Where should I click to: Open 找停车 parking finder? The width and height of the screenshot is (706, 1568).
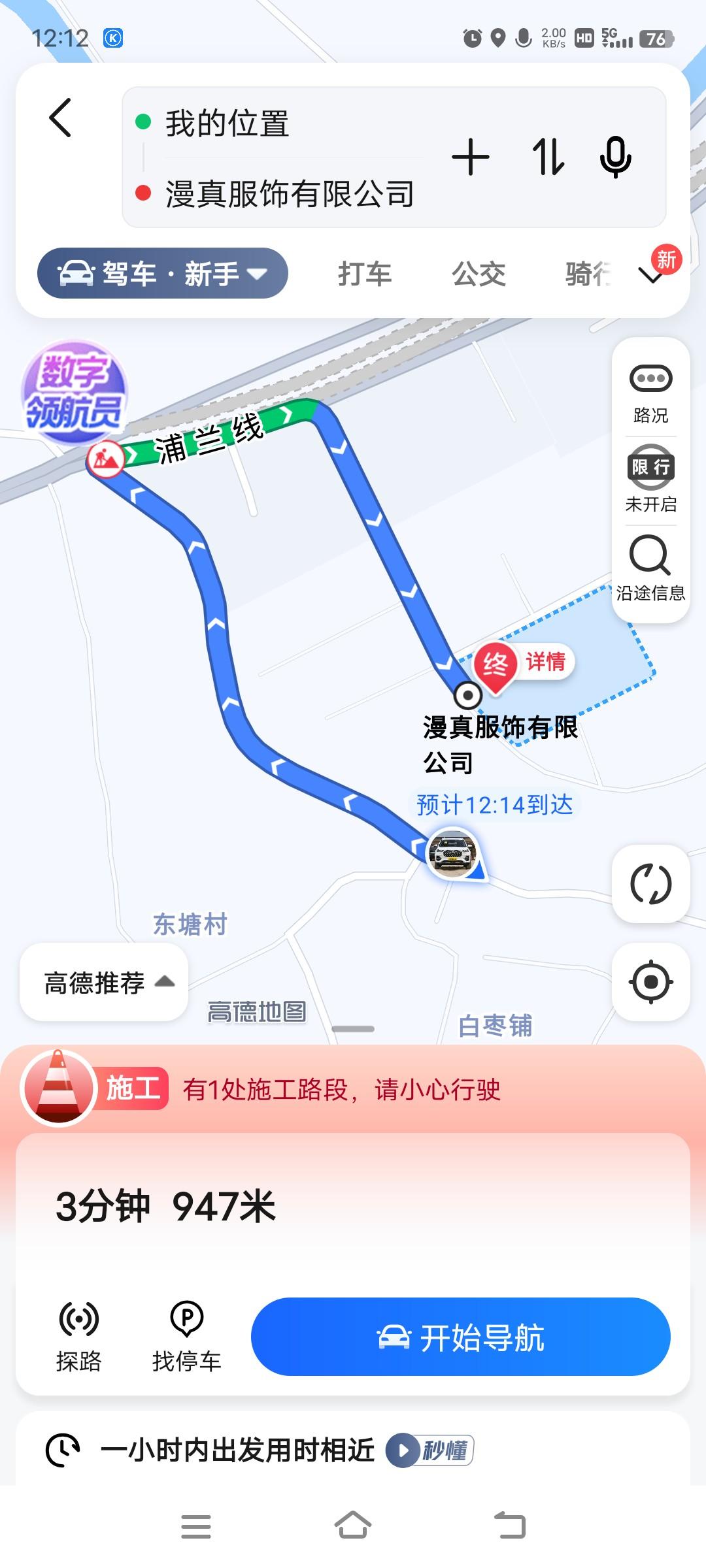pyautogui.click(x=186, y=1337)
